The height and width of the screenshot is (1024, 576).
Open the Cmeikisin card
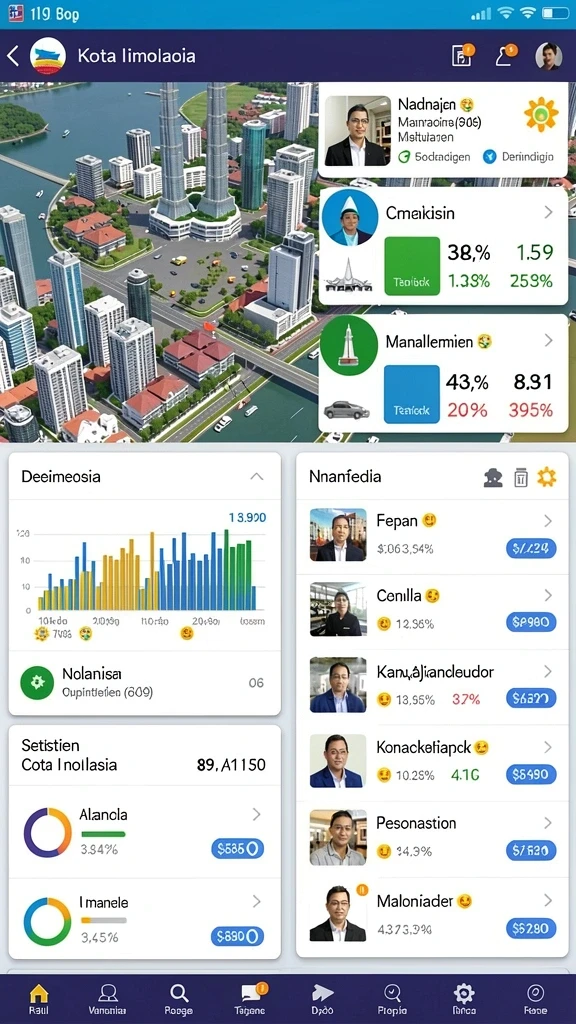[x=443, y=247]
